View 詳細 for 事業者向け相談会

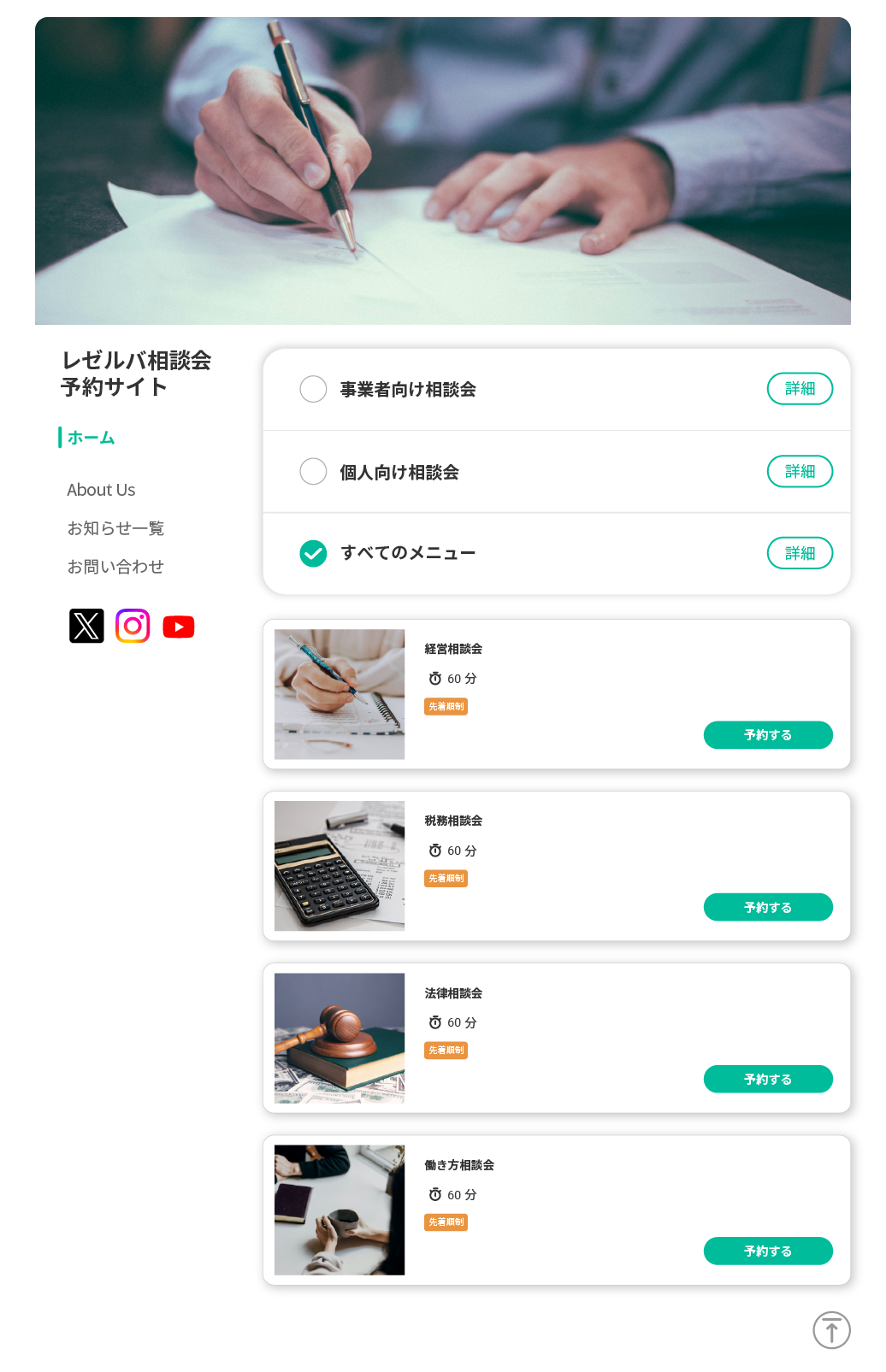[x=800, y=388]
